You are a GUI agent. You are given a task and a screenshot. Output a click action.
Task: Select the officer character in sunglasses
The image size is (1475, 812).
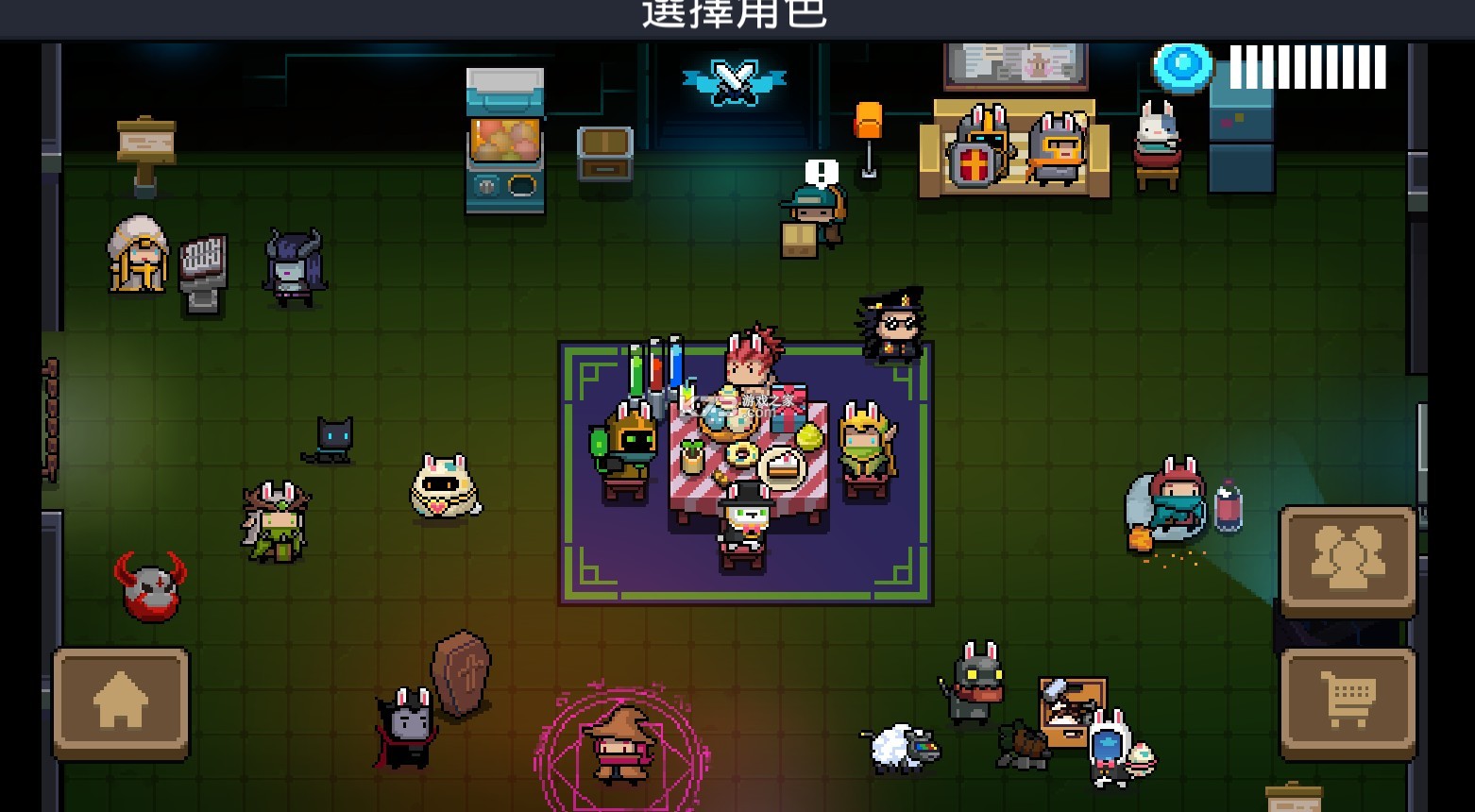click(892, 328)
